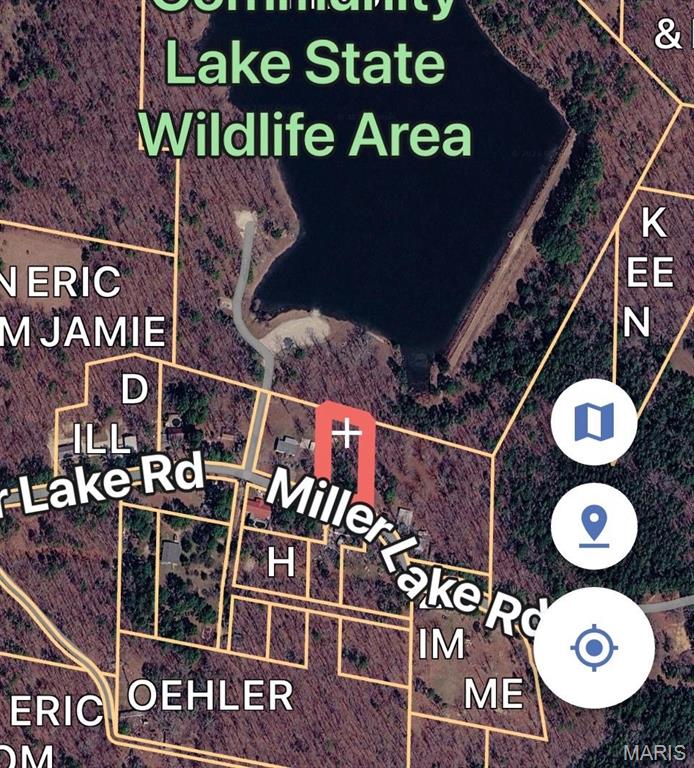Tap the location pin button

click(x=594, y=526)
